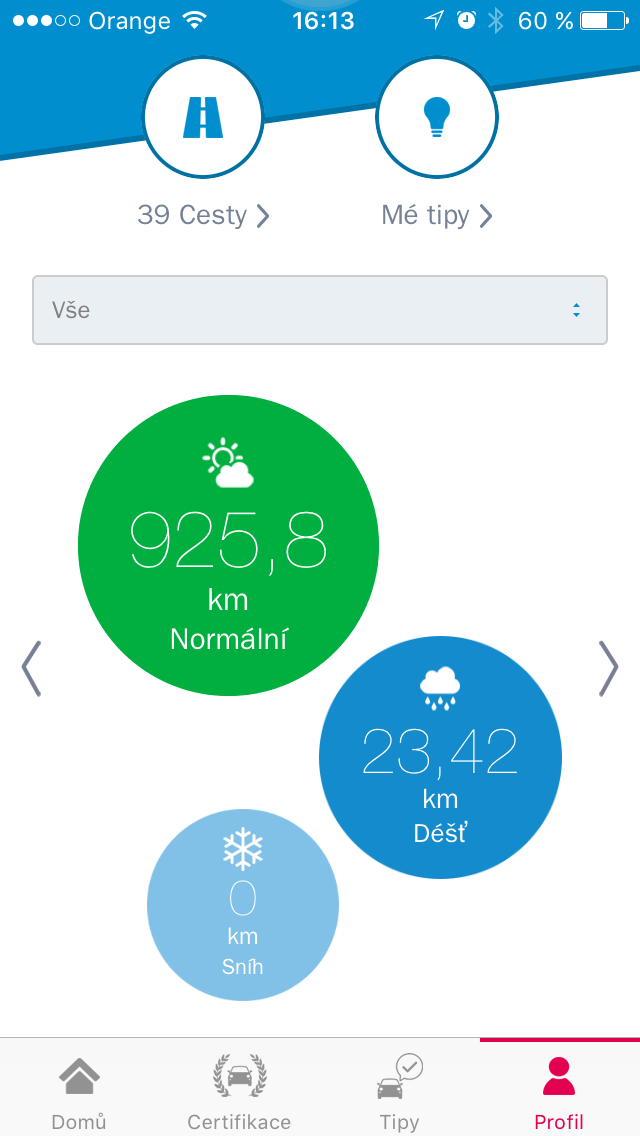Tap the road icon circle
Viewport: 640px width, 1136px height.
[x=203, y=118]
